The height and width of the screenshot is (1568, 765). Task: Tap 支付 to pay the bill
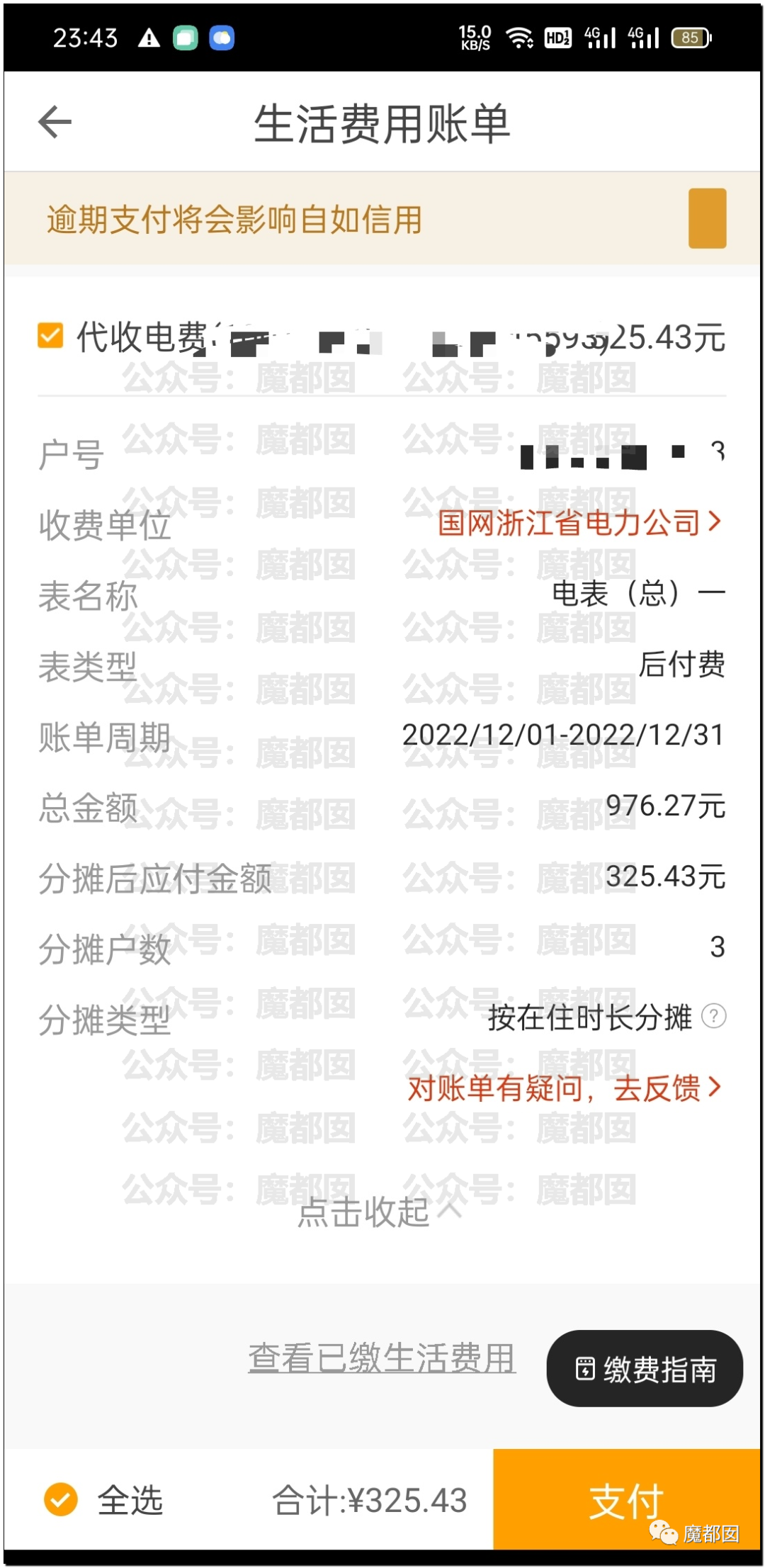[627, 1499]
